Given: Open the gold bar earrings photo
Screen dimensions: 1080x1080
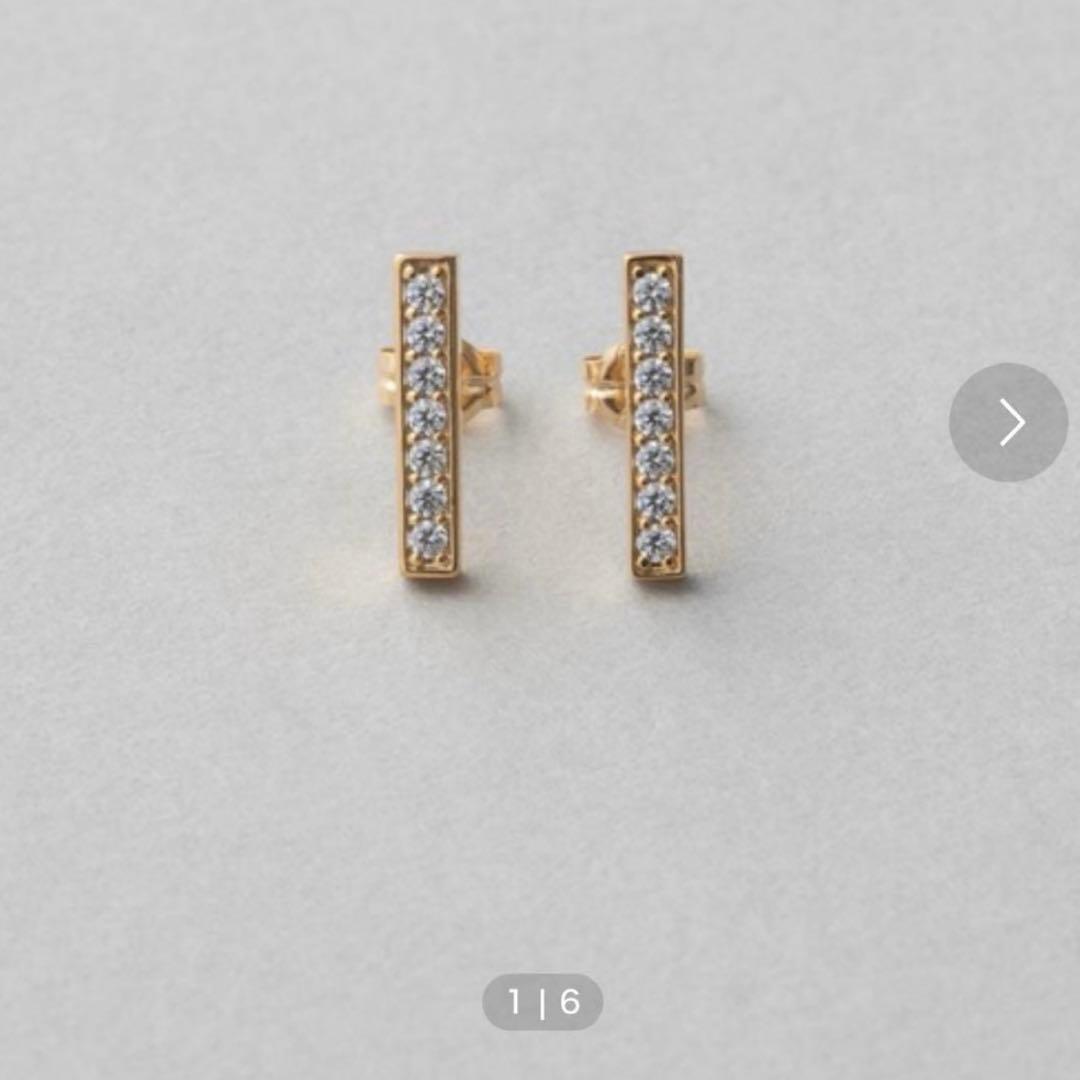Looking at the screenshot, I should (x=540, y=416).
